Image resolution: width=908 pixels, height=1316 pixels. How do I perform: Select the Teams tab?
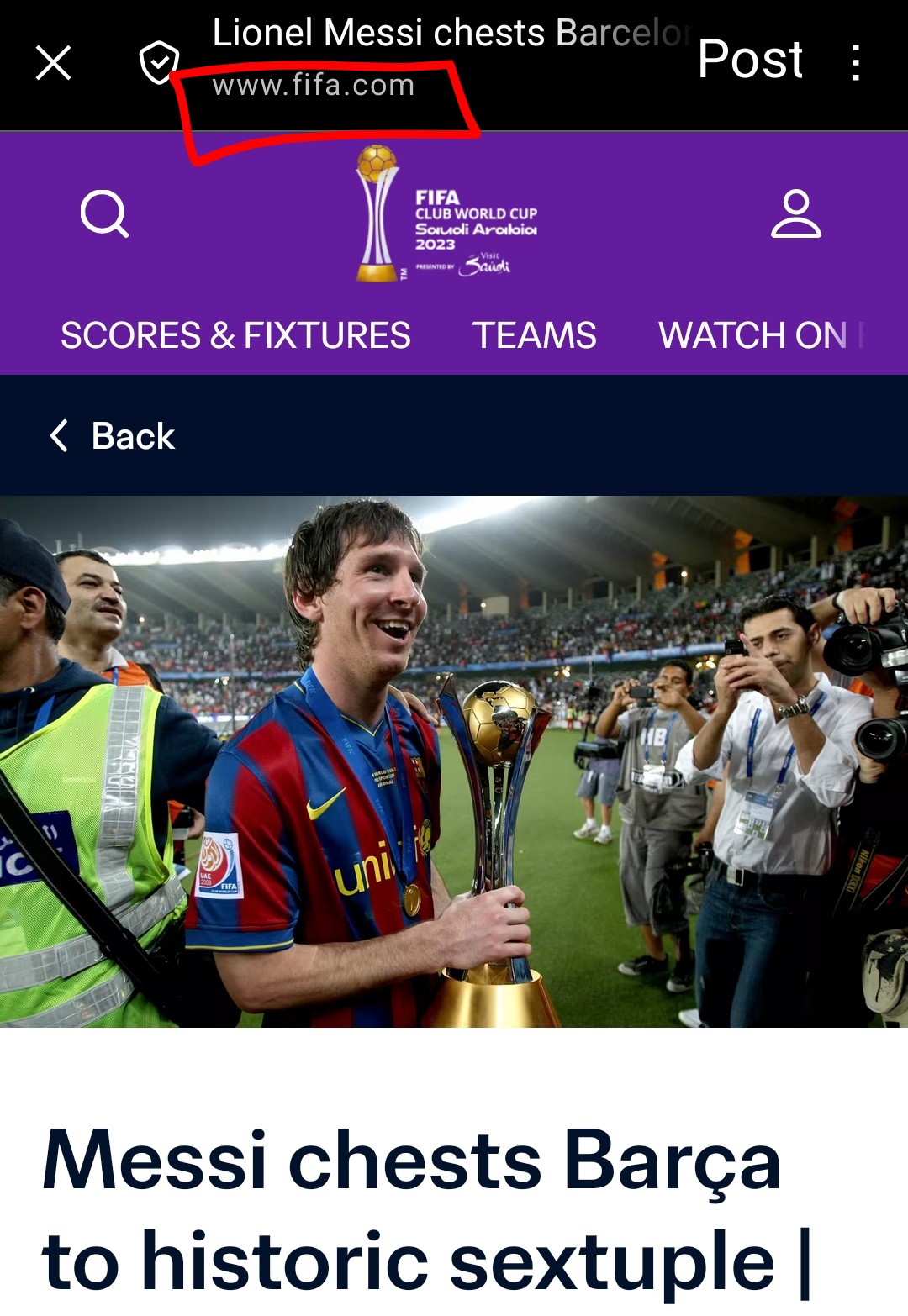pos(534,335)
